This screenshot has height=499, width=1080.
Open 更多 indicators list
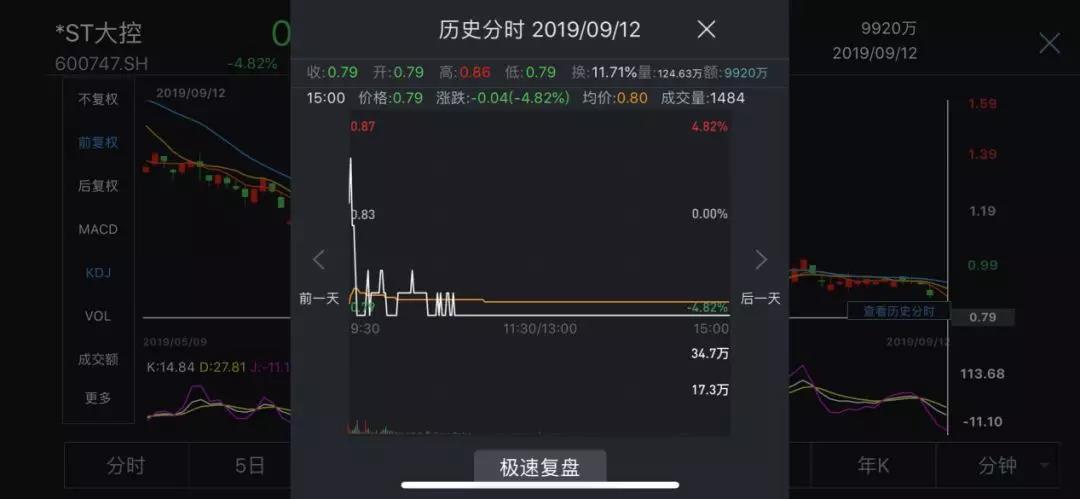point(98,398)
